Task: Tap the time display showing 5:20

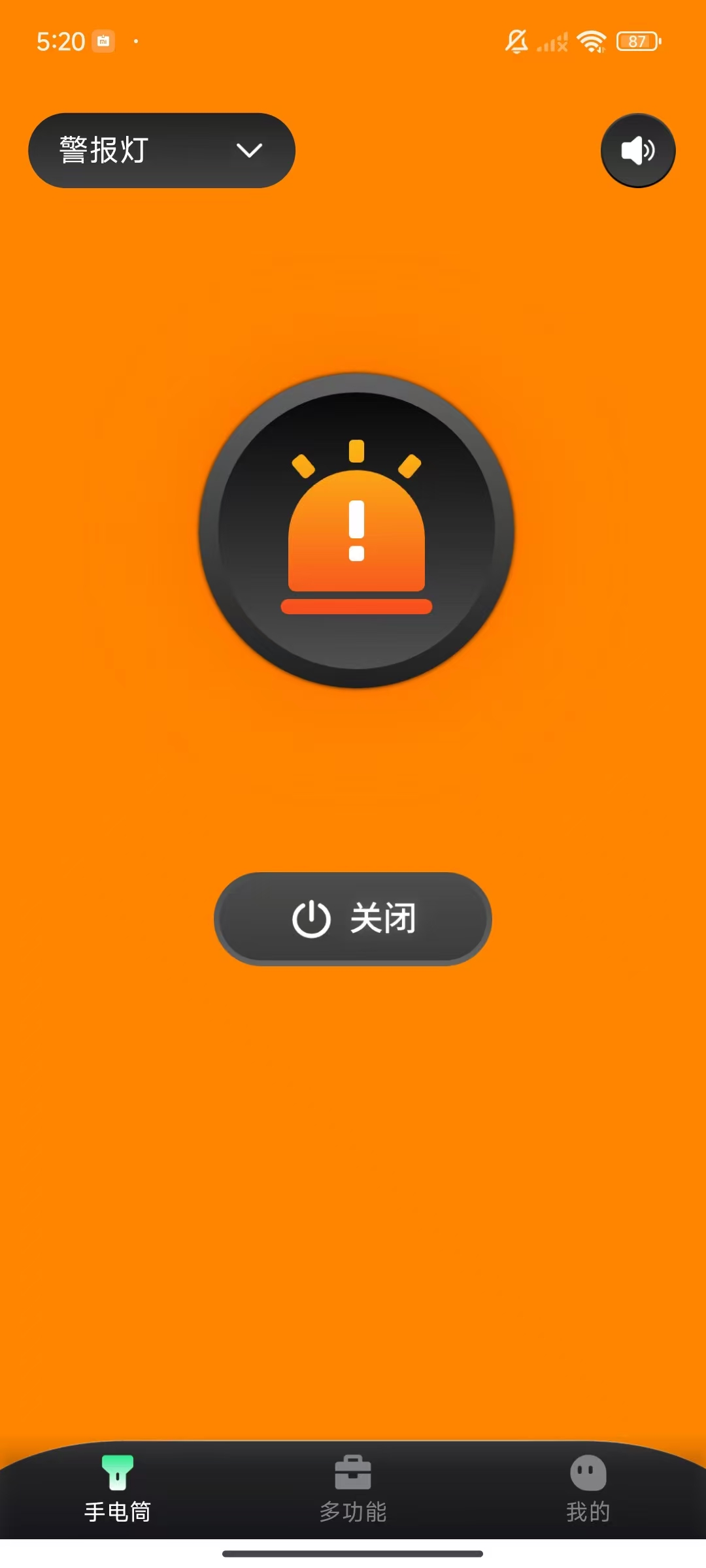Action: click(61, 41)
